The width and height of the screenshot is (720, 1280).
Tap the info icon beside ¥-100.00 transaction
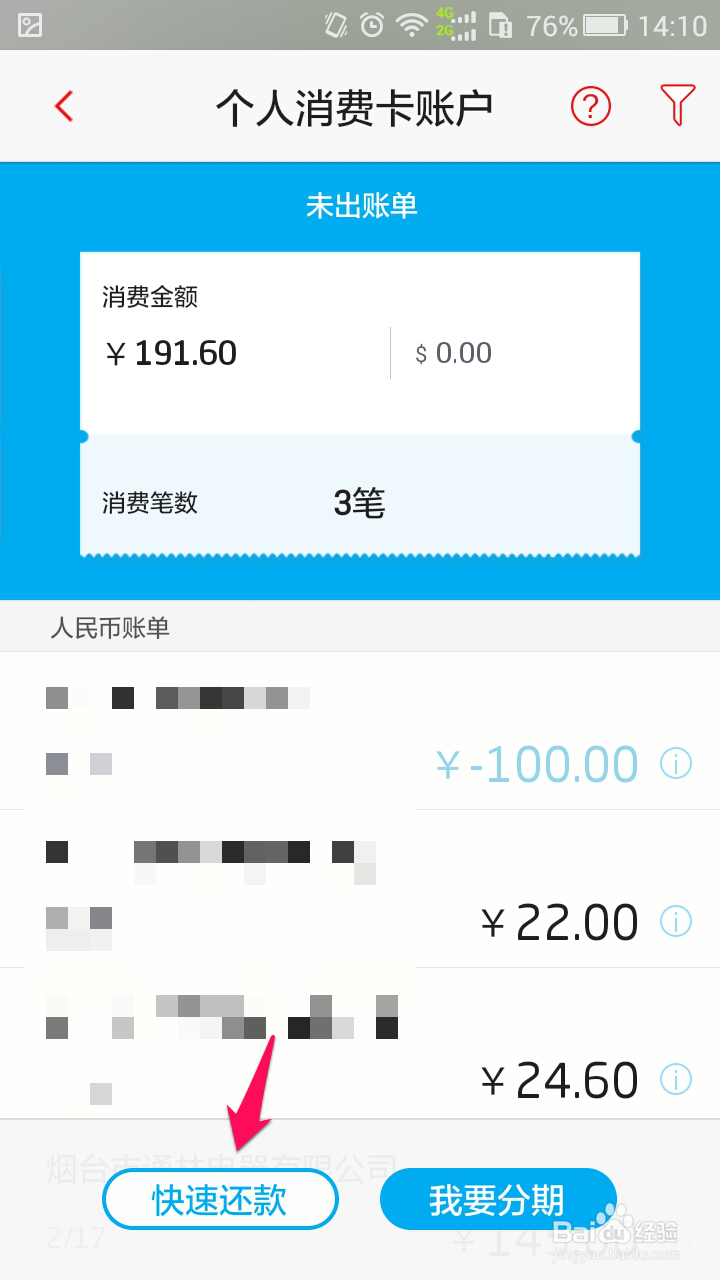(x=676, y=764)
